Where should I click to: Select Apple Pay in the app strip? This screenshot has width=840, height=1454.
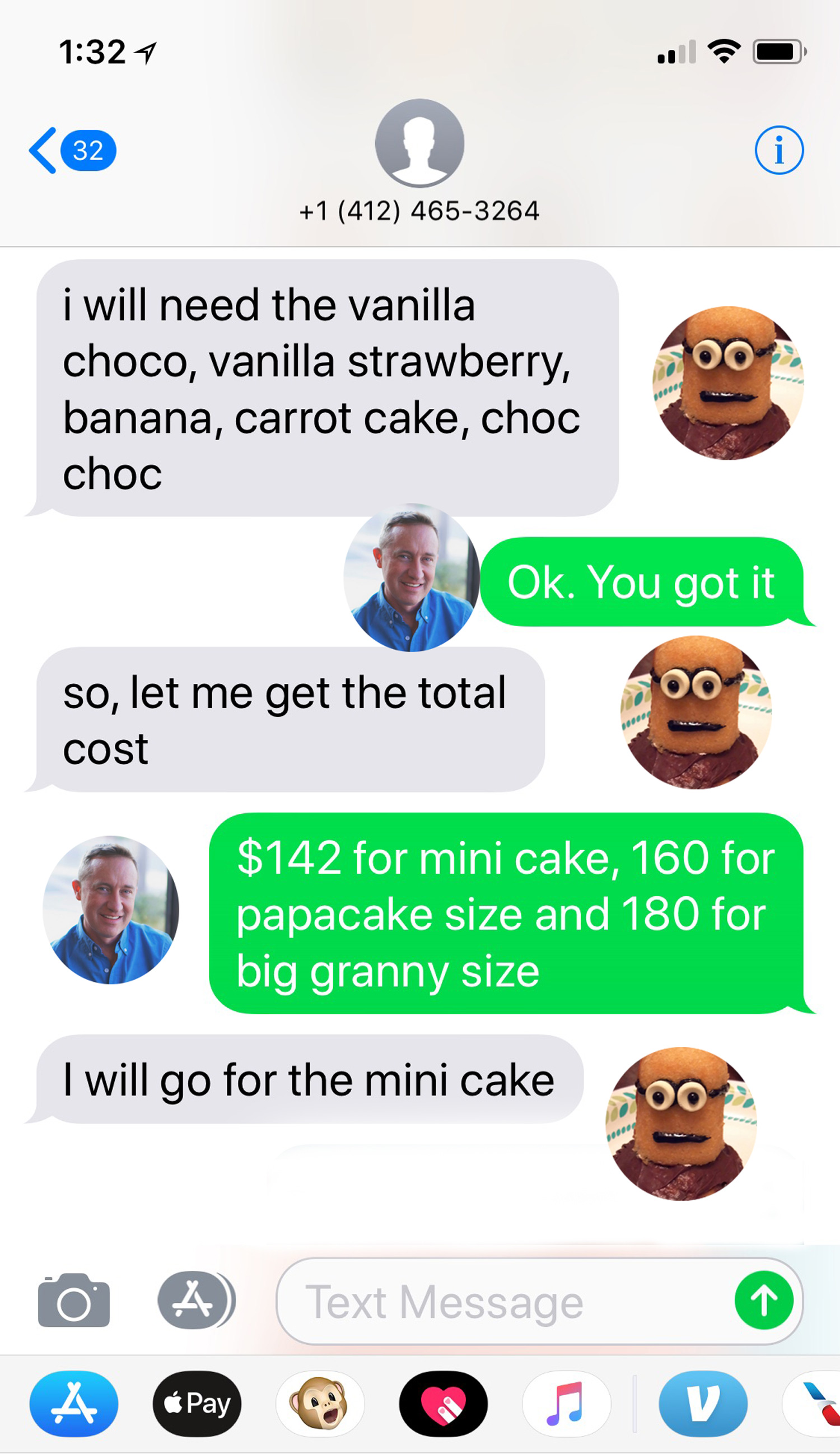197,1403
